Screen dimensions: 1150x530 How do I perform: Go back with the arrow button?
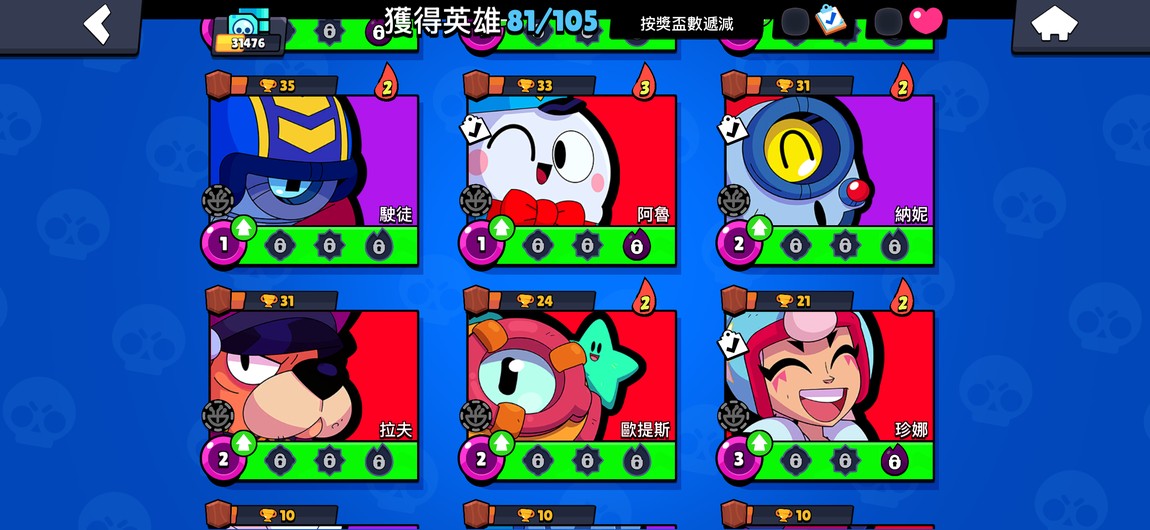70,26
